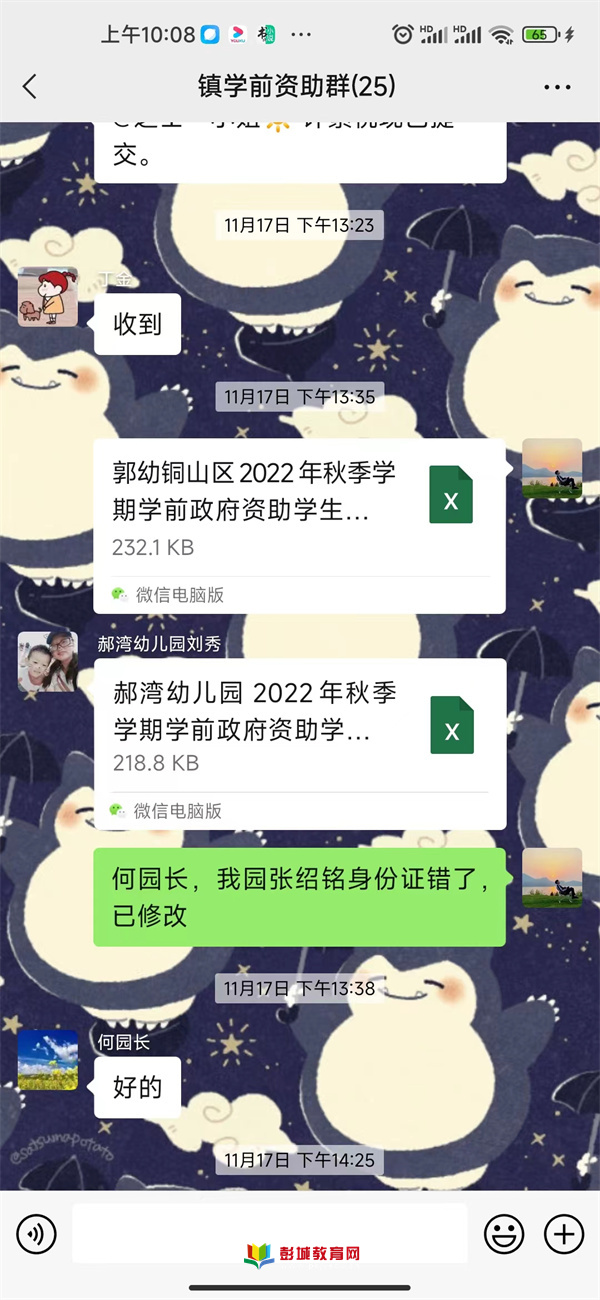Viewport: 600px width, 1300px height.
Task: View 何园长's profile avatar
Action: pyautogui.click(x=48, y=1060)
